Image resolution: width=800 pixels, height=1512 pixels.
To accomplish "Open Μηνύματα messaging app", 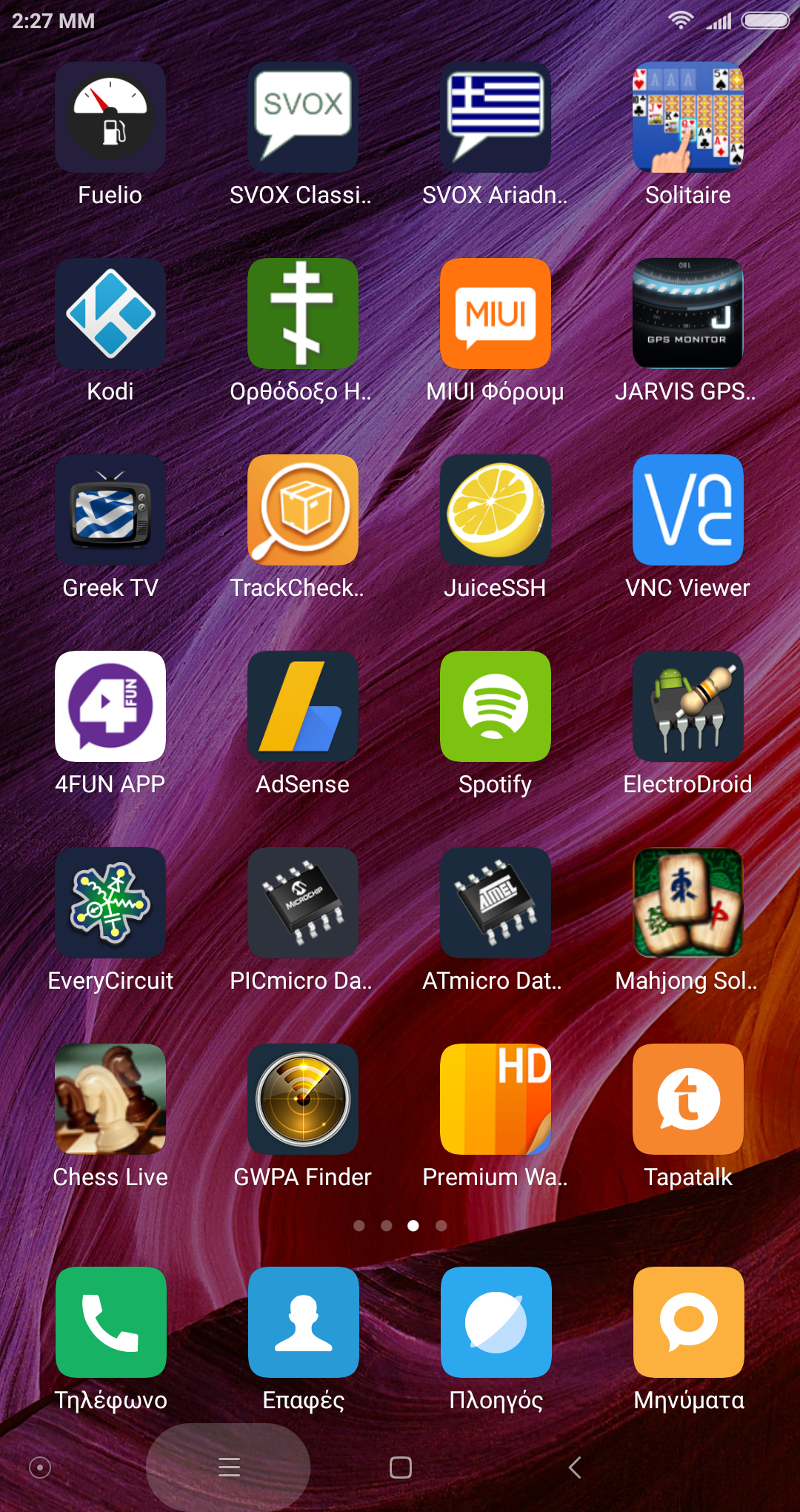I will (688, 1322).
